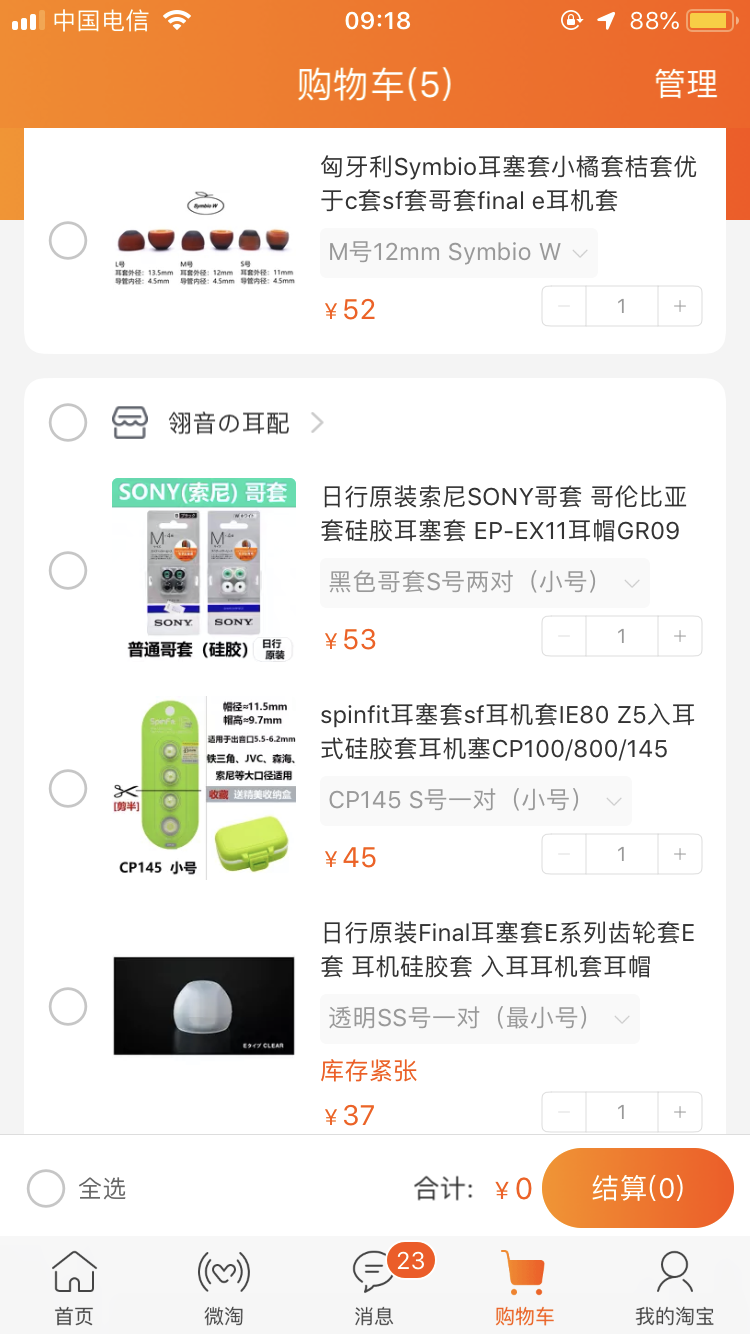750x1334 pixels.
Task: Tap 管理 to manage the cart
Action: [686, 85]
